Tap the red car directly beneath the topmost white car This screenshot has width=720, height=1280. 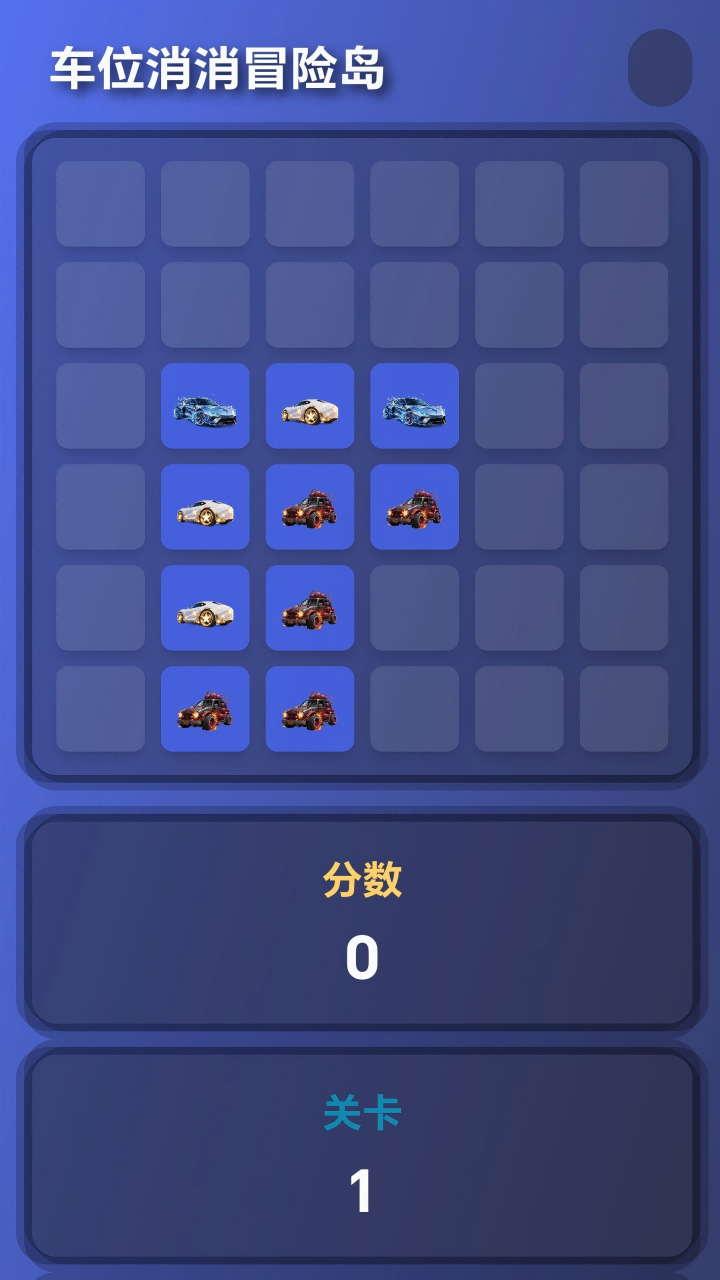click(310, 507)
